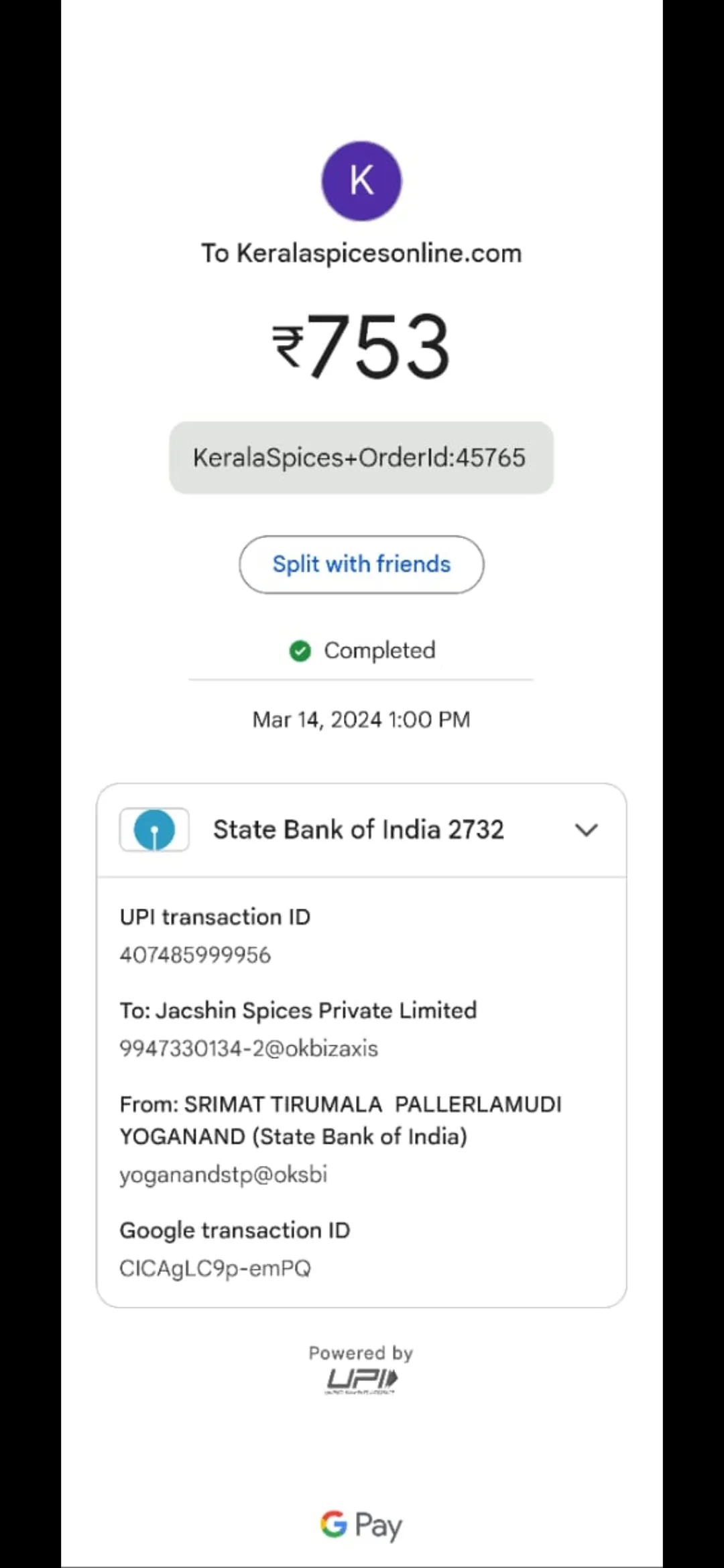The width and height of the screenshot is (724, 1568).
Task: Open the Keralaspicesonline.com K avatar
Action: coord(361,181)
